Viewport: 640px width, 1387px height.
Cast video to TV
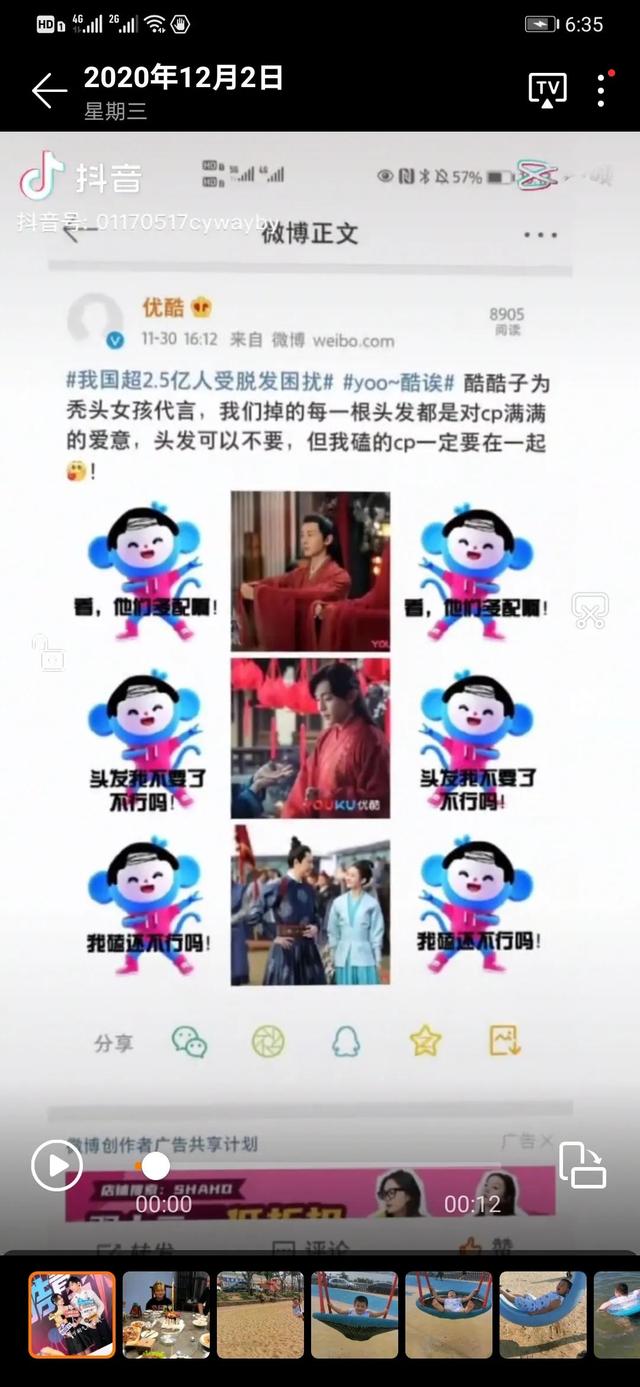(x=547, y=90)
